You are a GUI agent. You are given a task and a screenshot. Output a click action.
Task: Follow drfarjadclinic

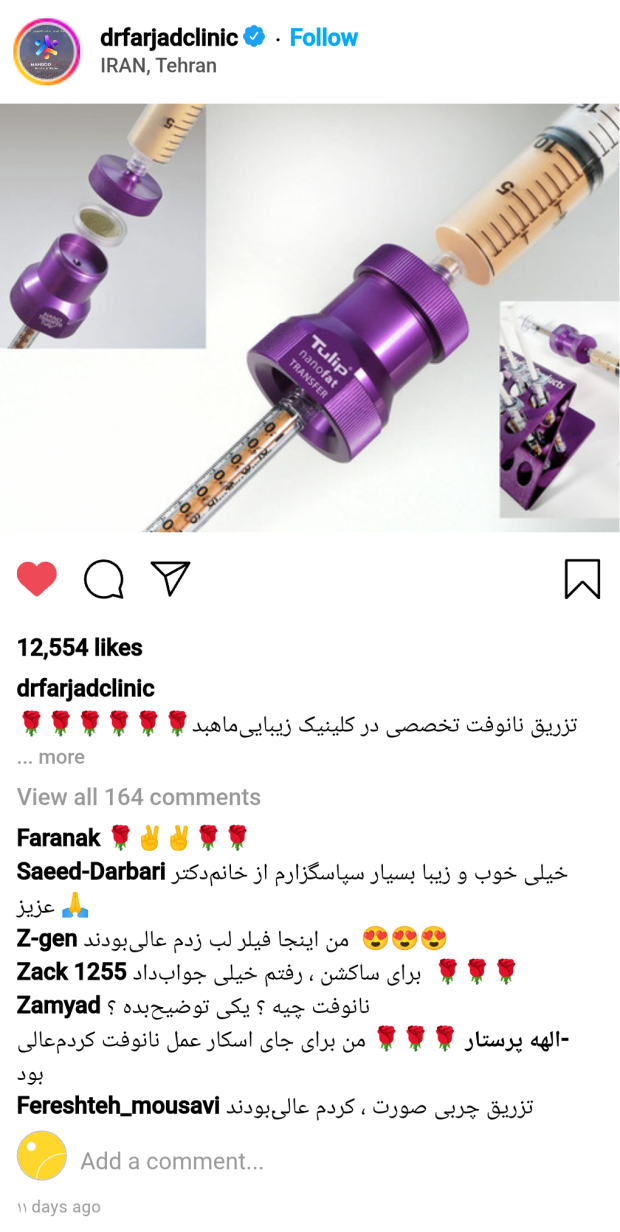[x=323, y=38]
